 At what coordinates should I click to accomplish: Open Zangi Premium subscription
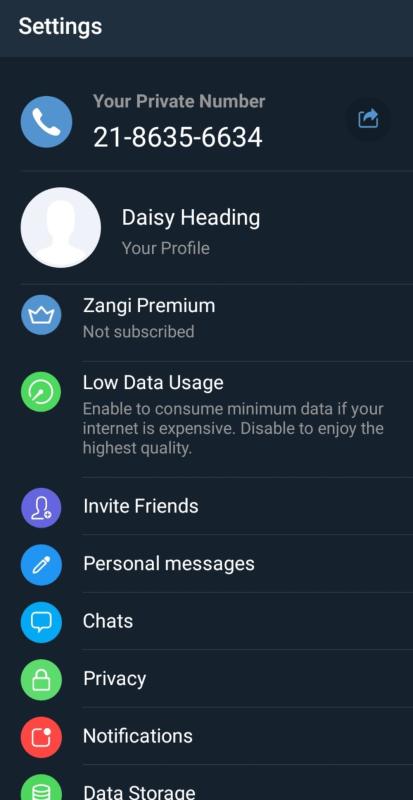click(206, 318)
